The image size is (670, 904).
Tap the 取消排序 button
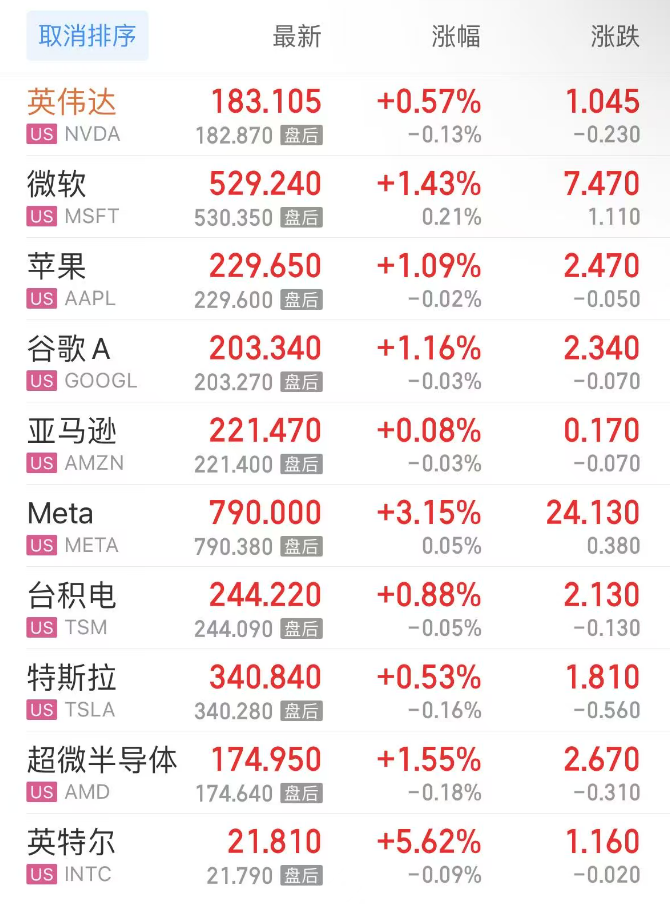pos(87,37)
